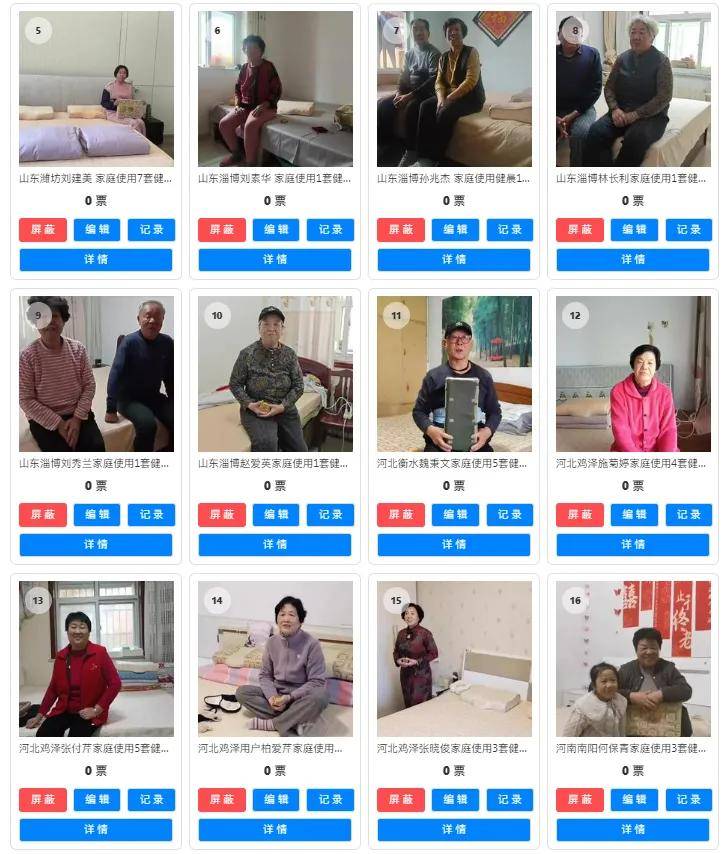Block entry 12 with 屏蔽
The width and height of the screenshot is (723, 854).
pyautogui.click(x=580, y=515)
